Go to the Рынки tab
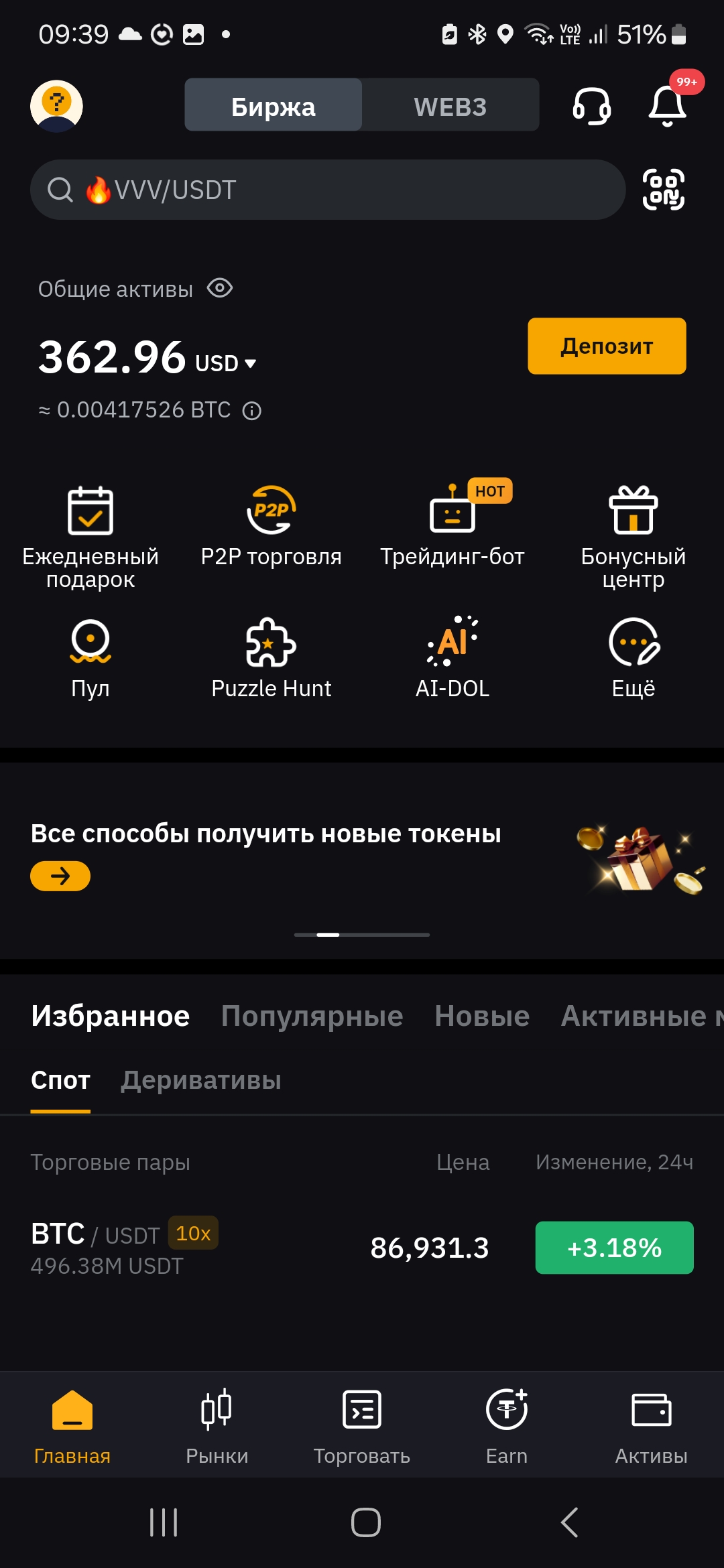The width and height of the screenshot is (724, 1568). coord(217,1426)
